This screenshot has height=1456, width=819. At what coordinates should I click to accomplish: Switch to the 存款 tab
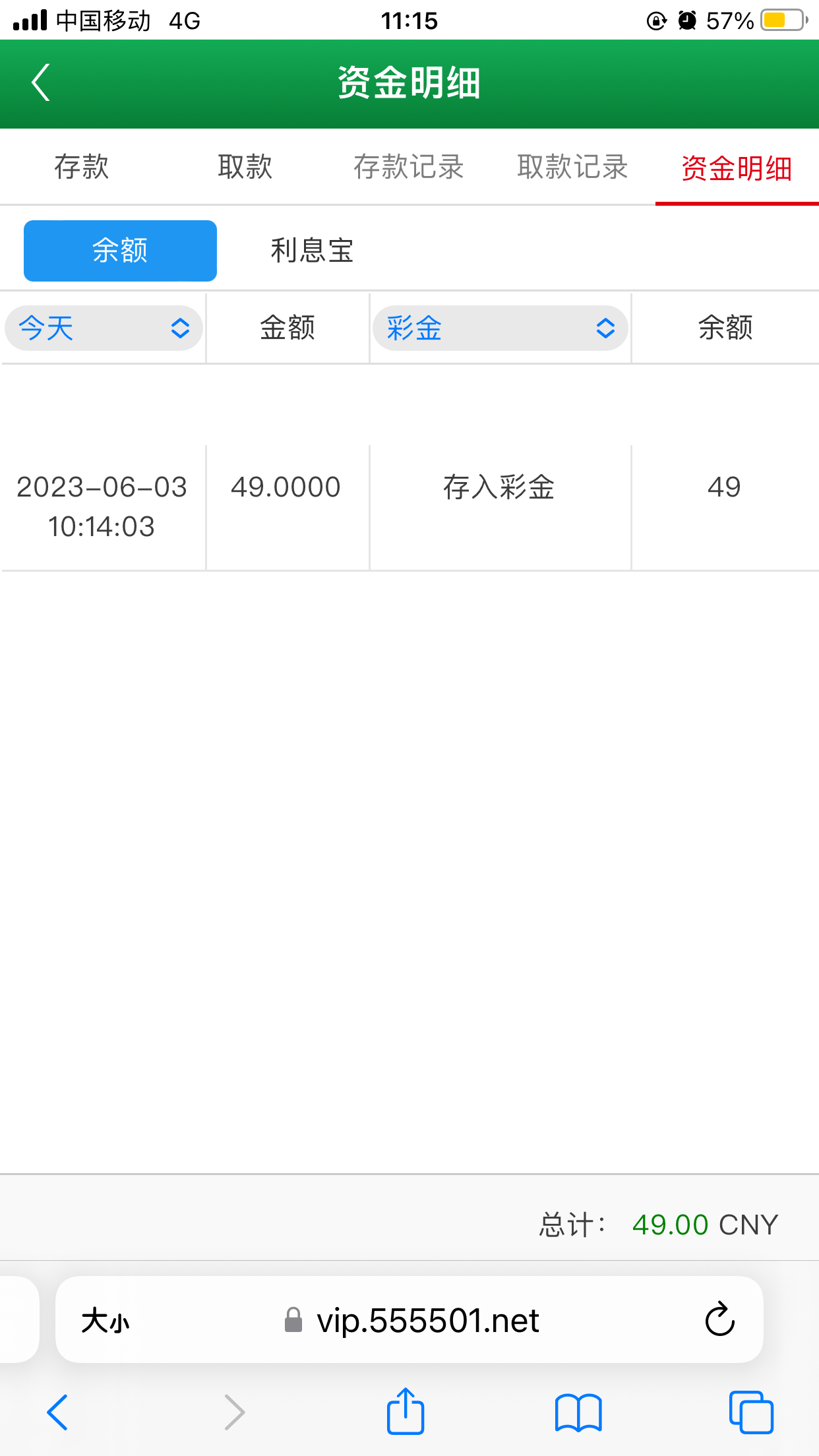[81, 167]
